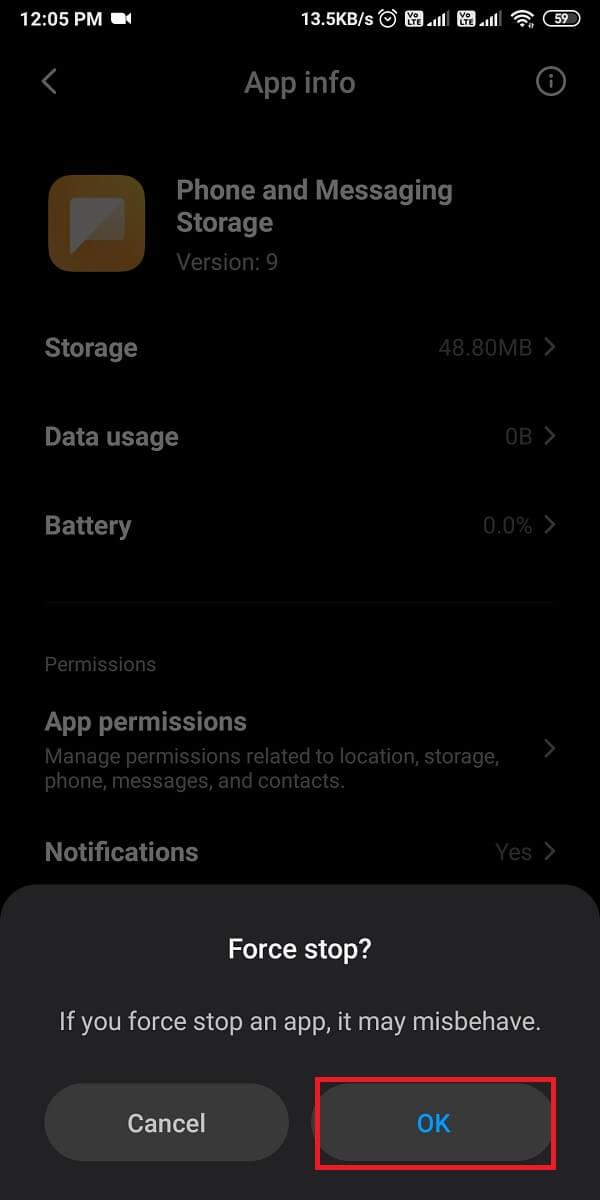Manage App permissions
The image size is (600, 1200).
click(x=300, y=748)
